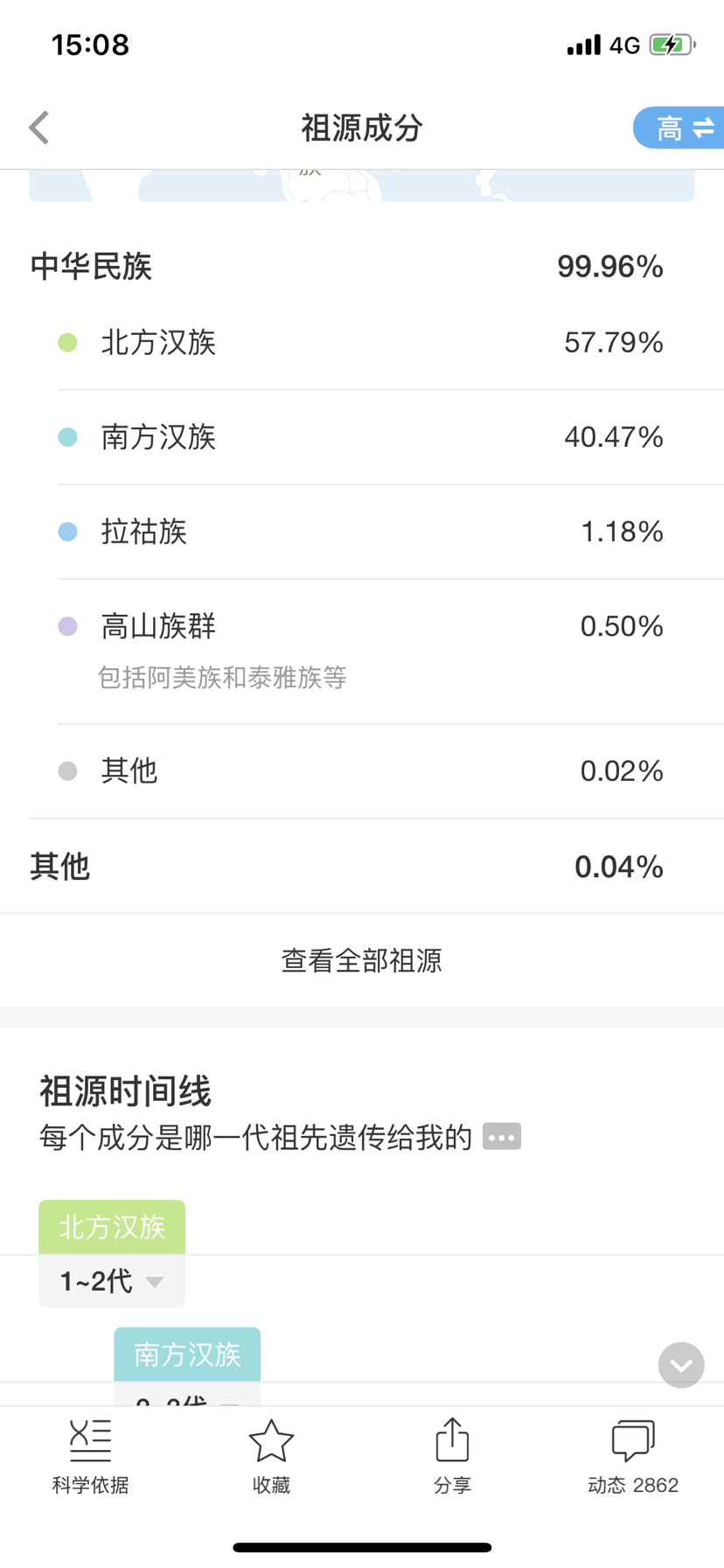Tap the ellipsis info icon beside 祖源时间线 subtitle
The height and width of the screenshot is (1568, 724).
[502, 1137]
